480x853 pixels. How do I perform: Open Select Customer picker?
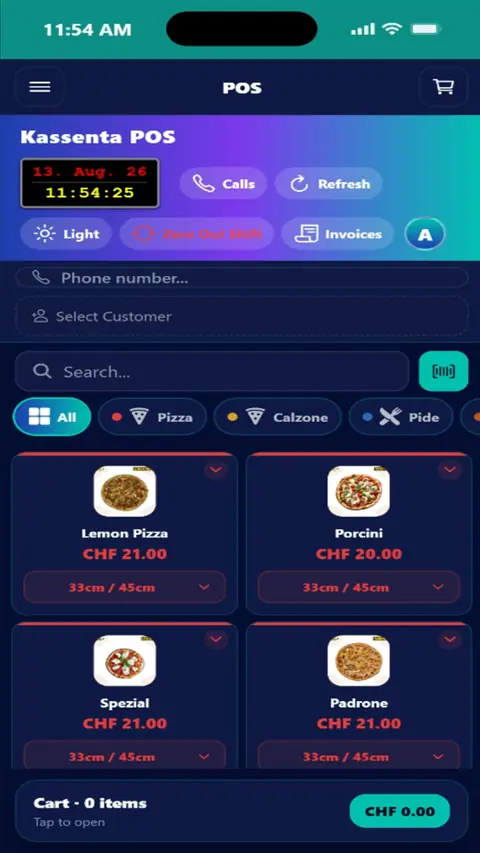[242, 316]
